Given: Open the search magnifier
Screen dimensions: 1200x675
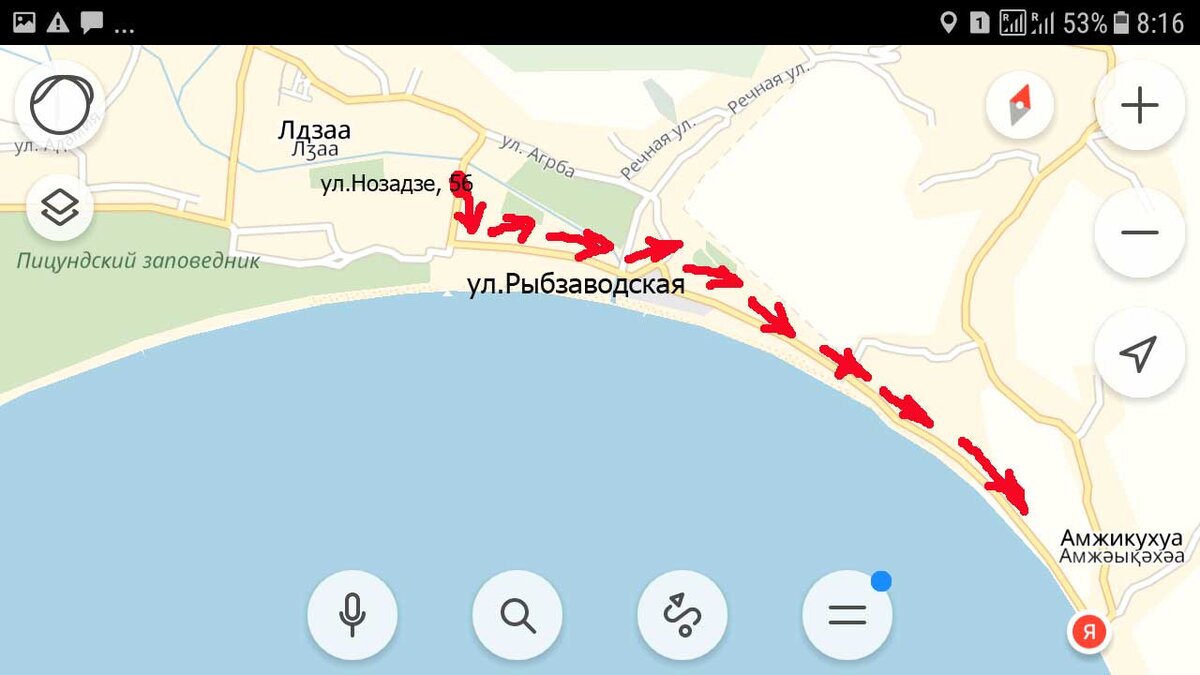Looking at the screenshot, I should pyautogui.click(x=517, y=615).
